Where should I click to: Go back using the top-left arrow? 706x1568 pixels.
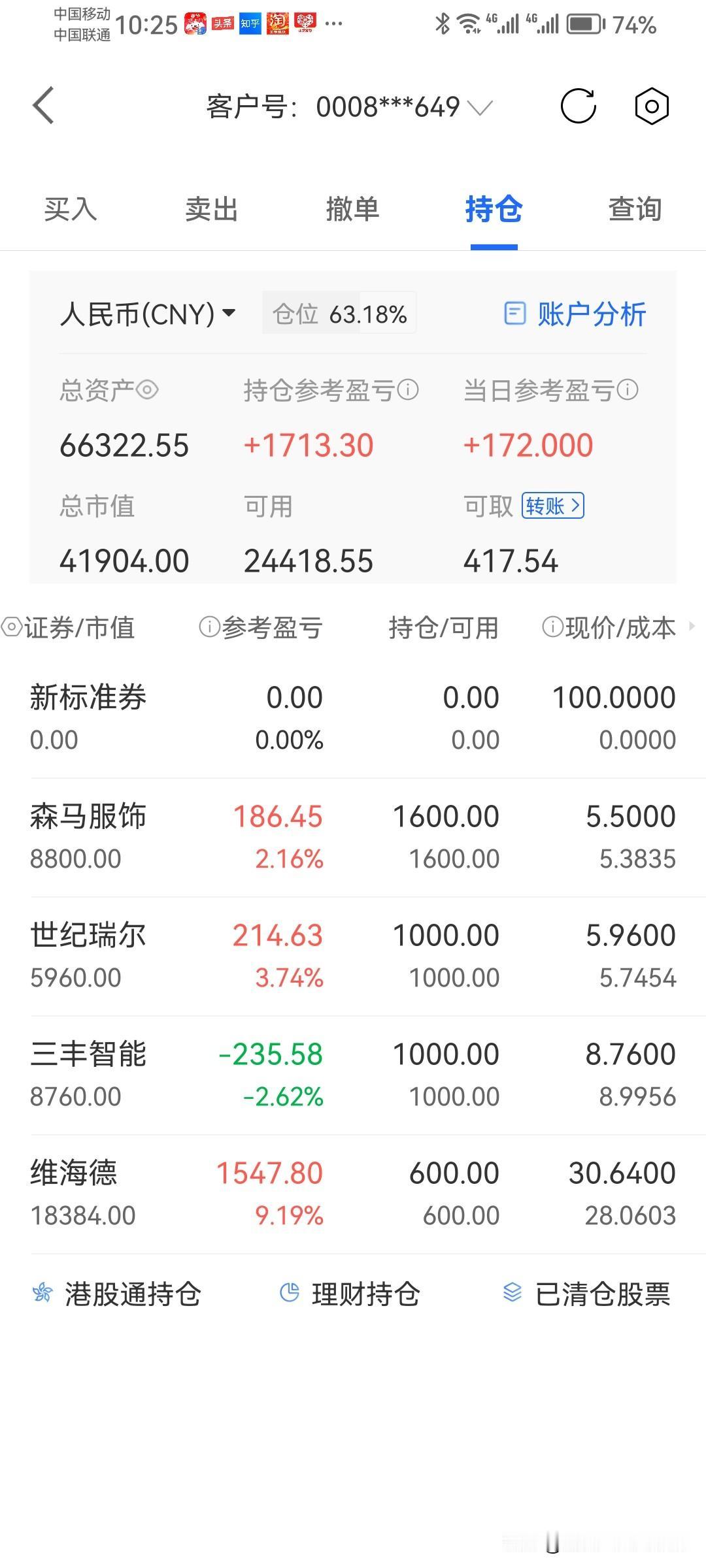(43, 106)
